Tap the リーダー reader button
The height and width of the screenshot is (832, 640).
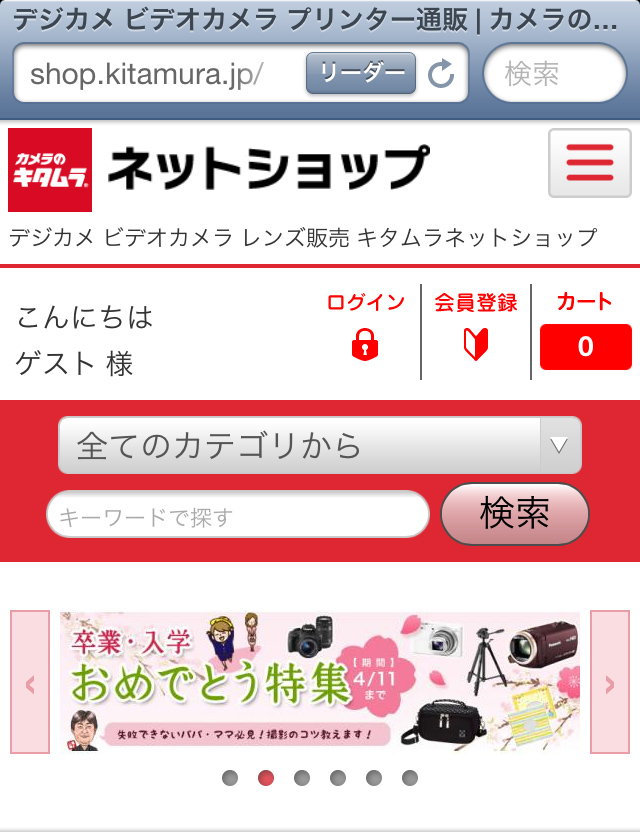[360, 73]
